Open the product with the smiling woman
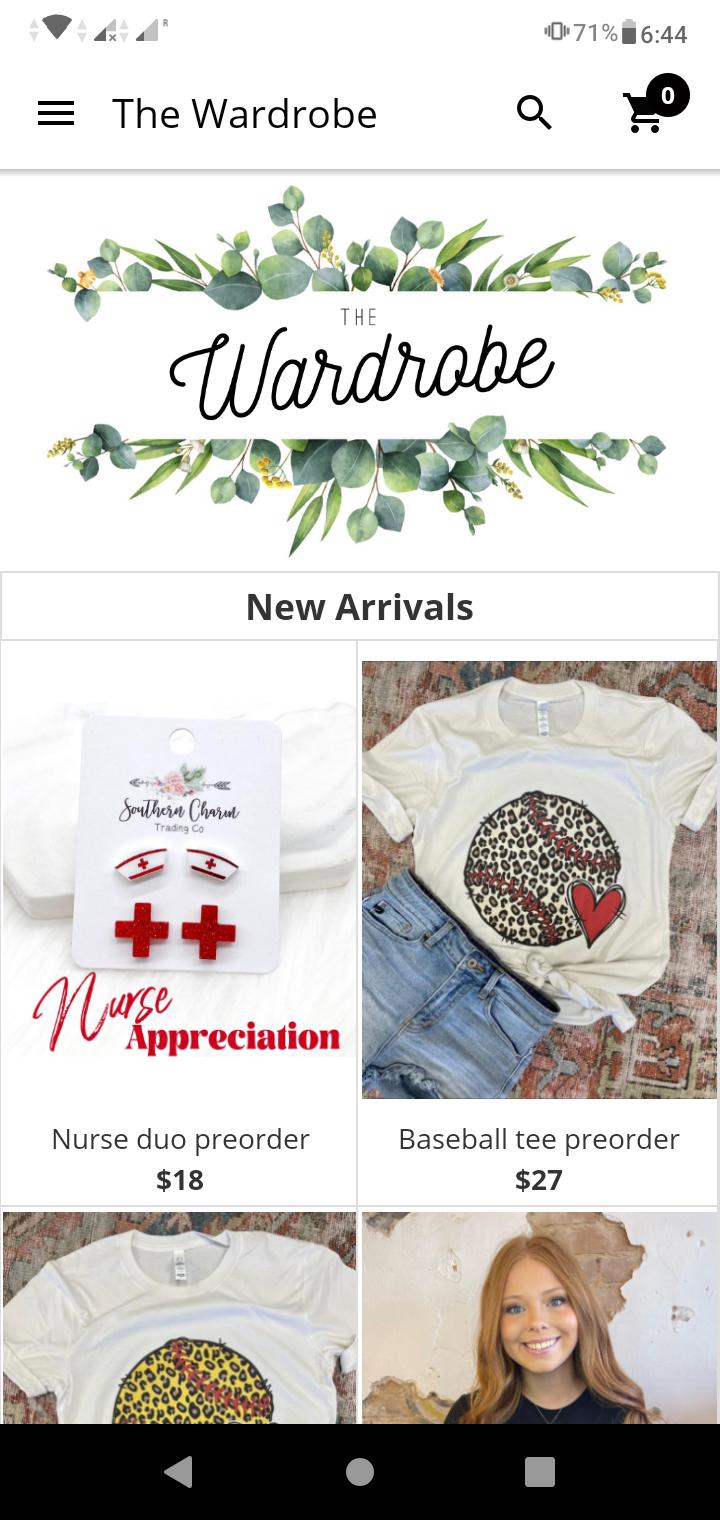 [x=539, y=1316]
